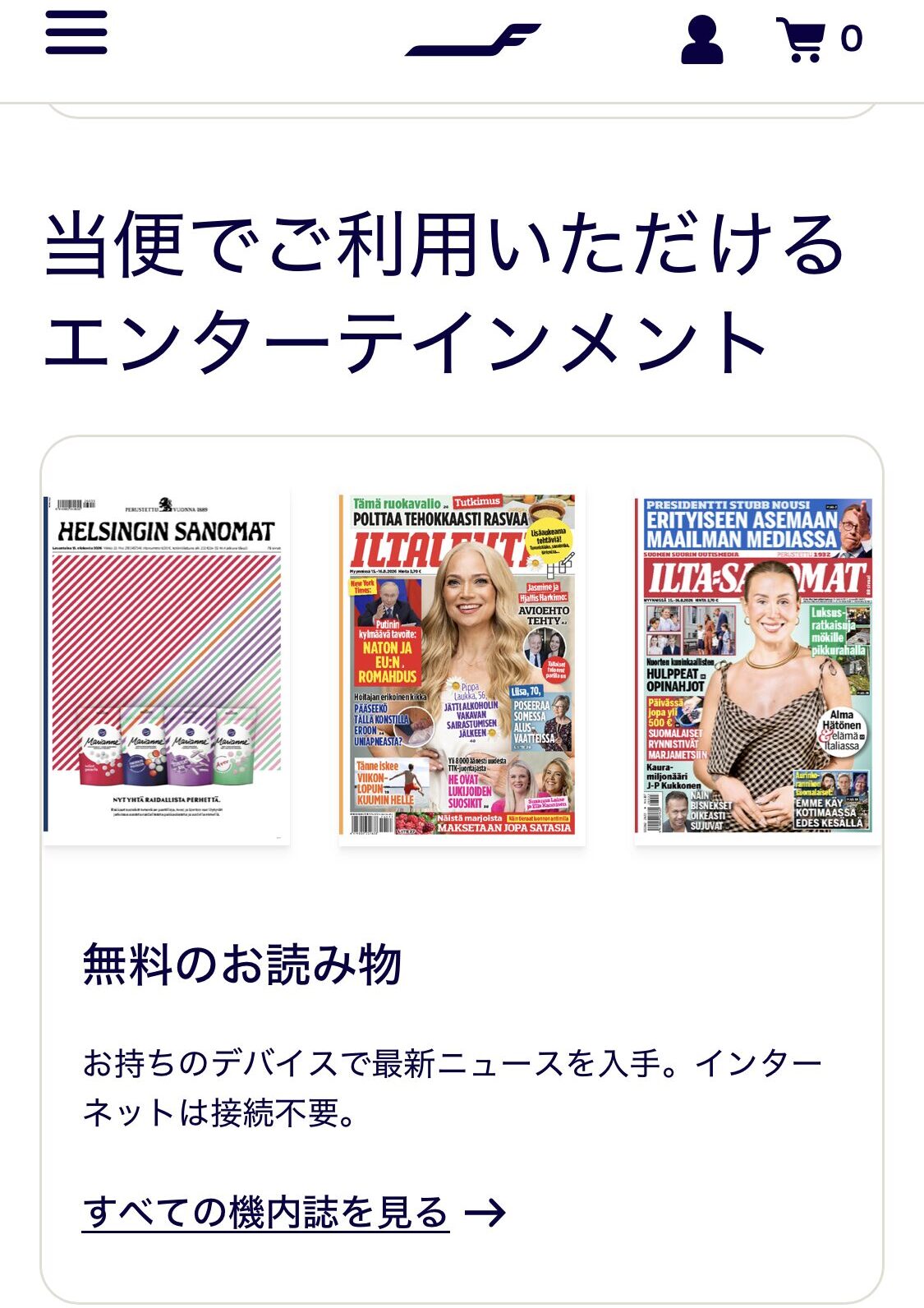Open the hamburger menu
The height and width of the screenshot is (1308, 924).
pyautogui.click(x=76, y=34)
